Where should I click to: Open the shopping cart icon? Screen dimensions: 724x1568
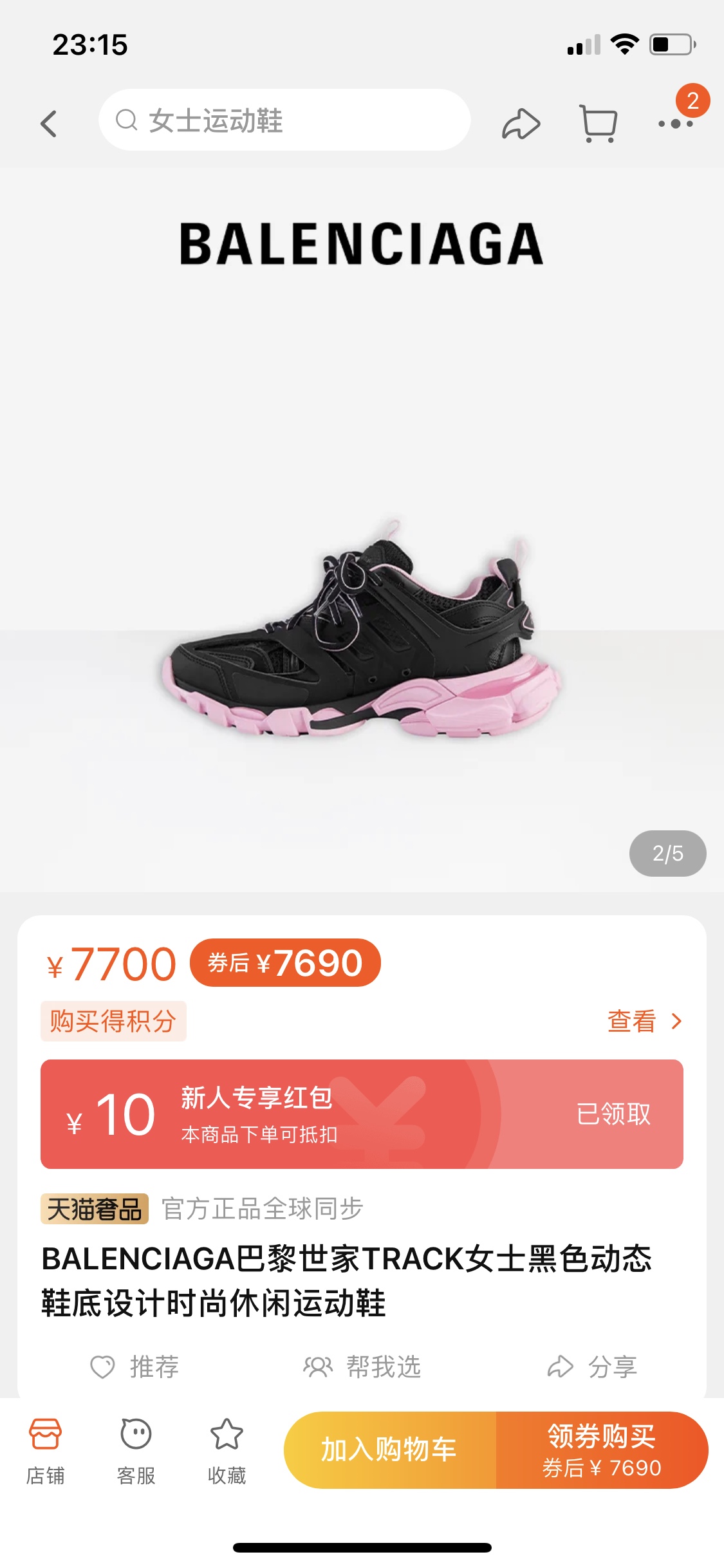click(599, 123)
